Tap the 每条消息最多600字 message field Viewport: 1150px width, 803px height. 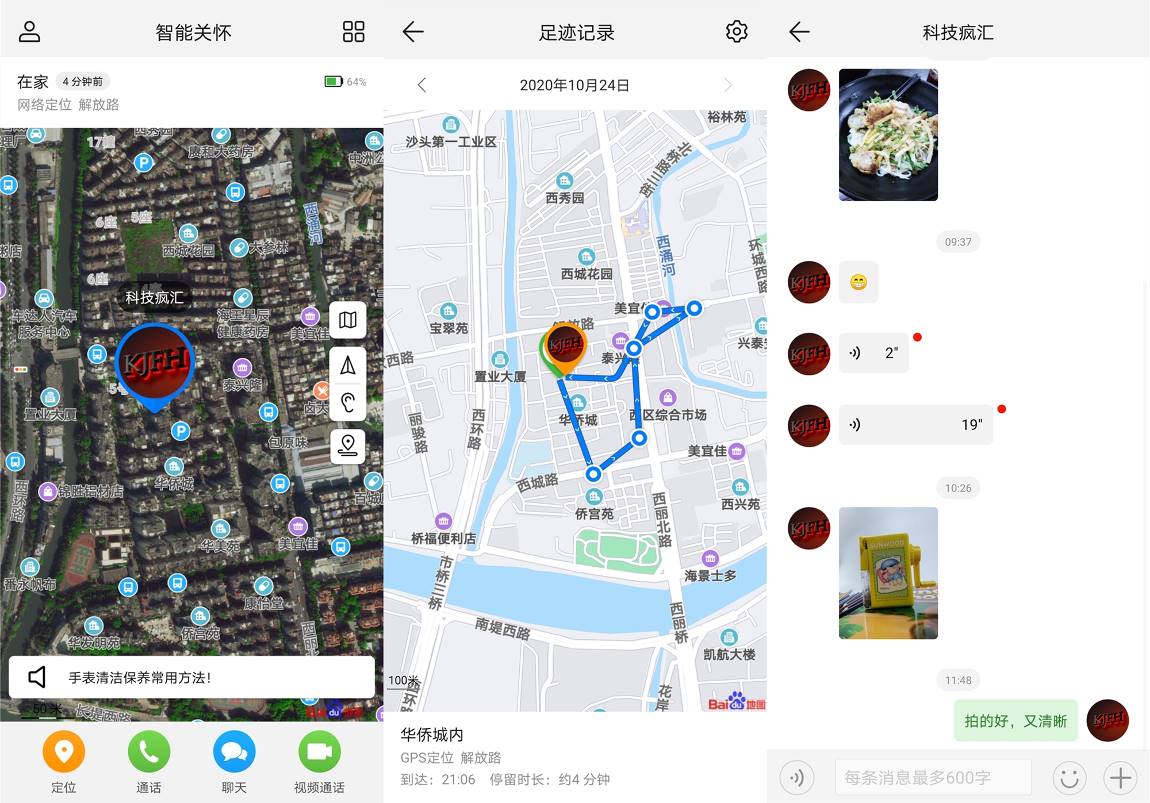click(932, 777)
